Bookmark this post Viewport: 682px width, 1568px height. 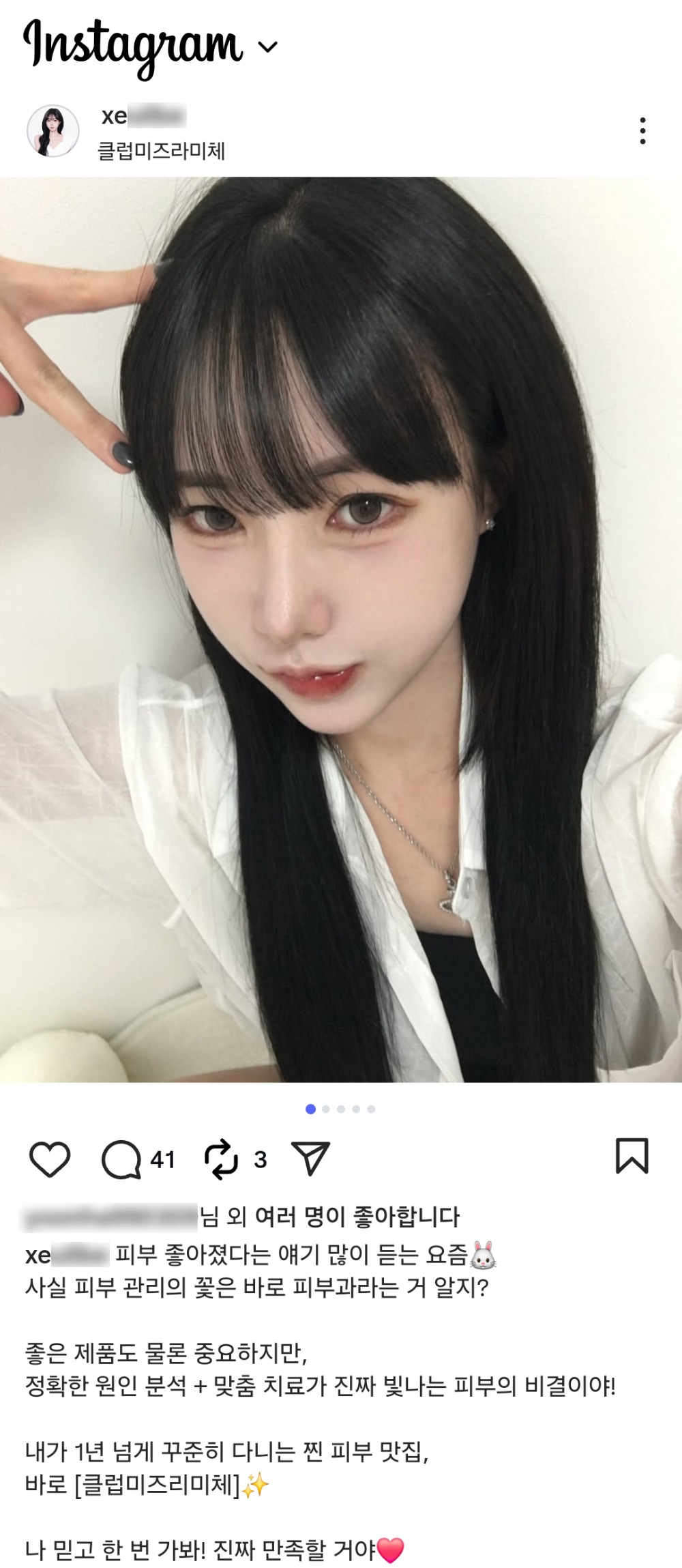[632, 1155]
